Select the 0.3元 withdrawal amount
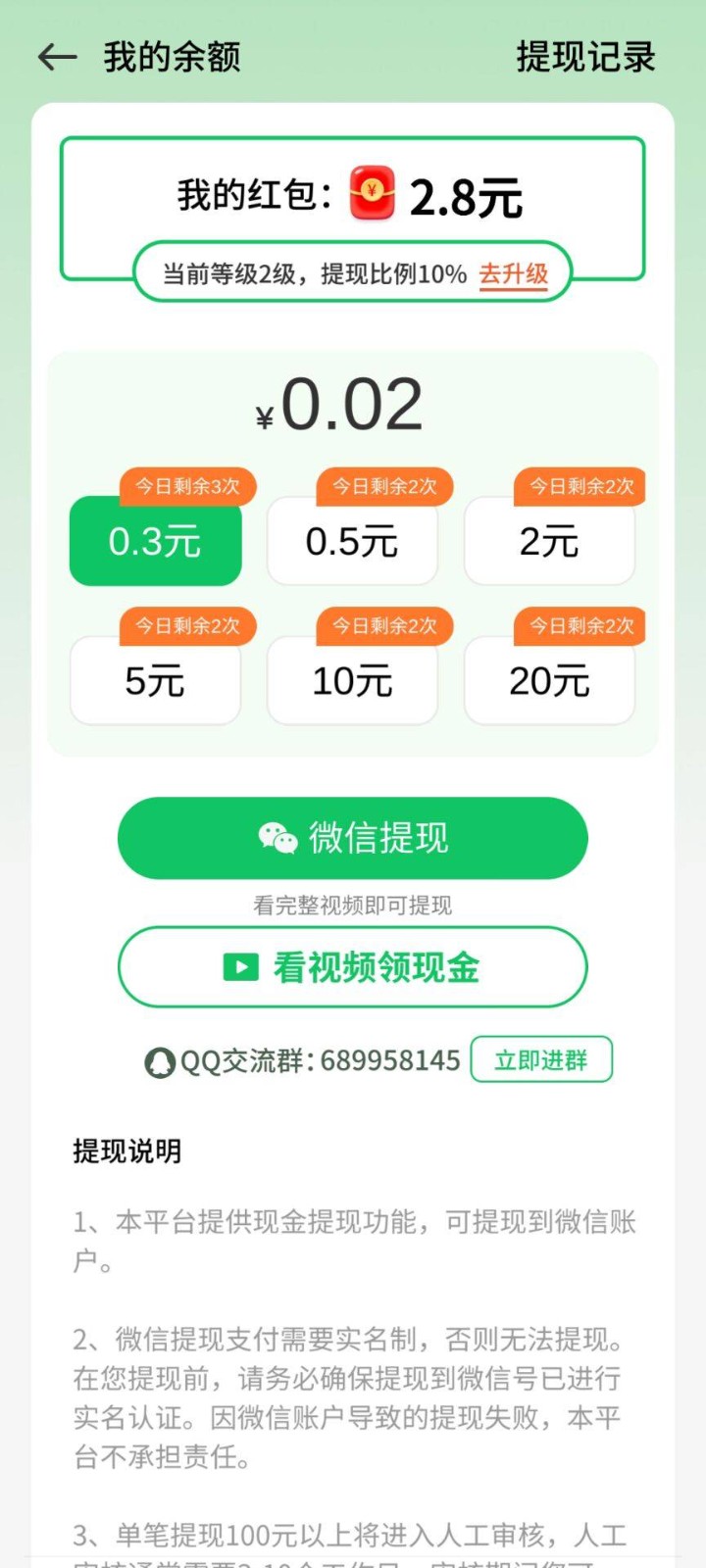The height and width of the screenshot is (1568, 706). pyautogui.click(x=155, y=542)
